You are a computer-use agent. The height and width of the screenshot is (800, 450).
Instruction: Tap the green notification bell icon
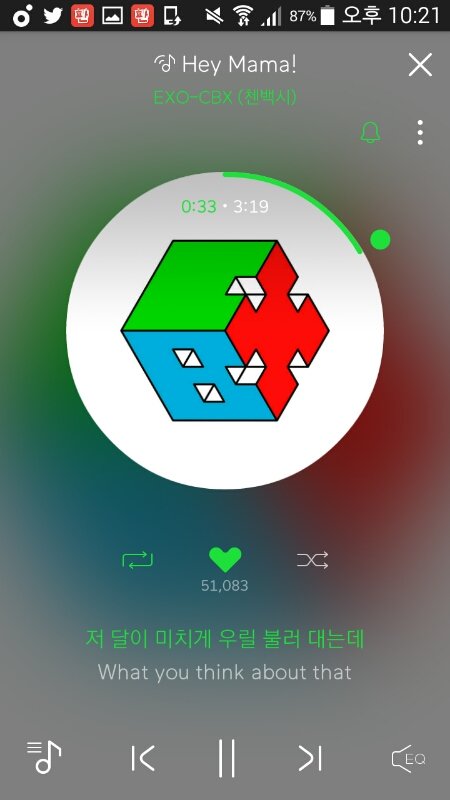[370, 132]
